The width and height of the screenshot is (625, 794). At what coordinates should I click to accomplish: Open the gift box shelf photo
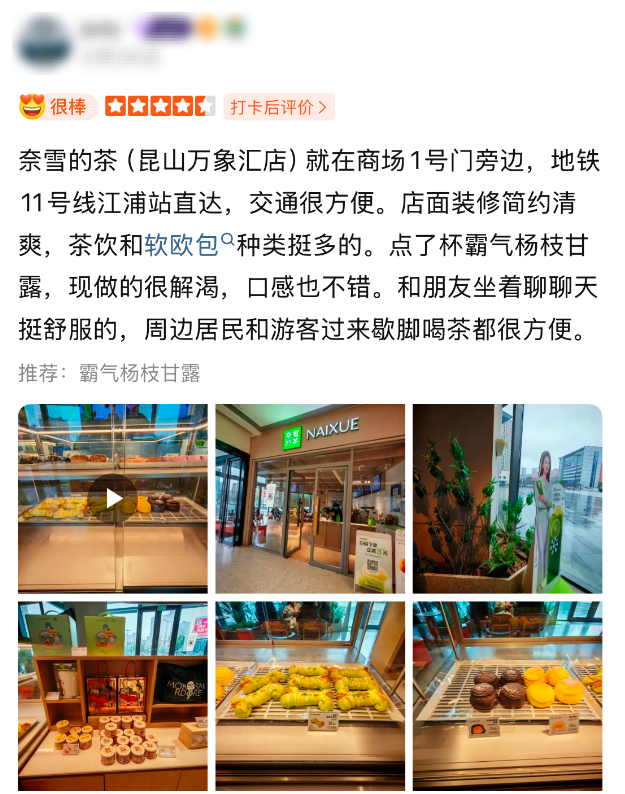[113, 694]
